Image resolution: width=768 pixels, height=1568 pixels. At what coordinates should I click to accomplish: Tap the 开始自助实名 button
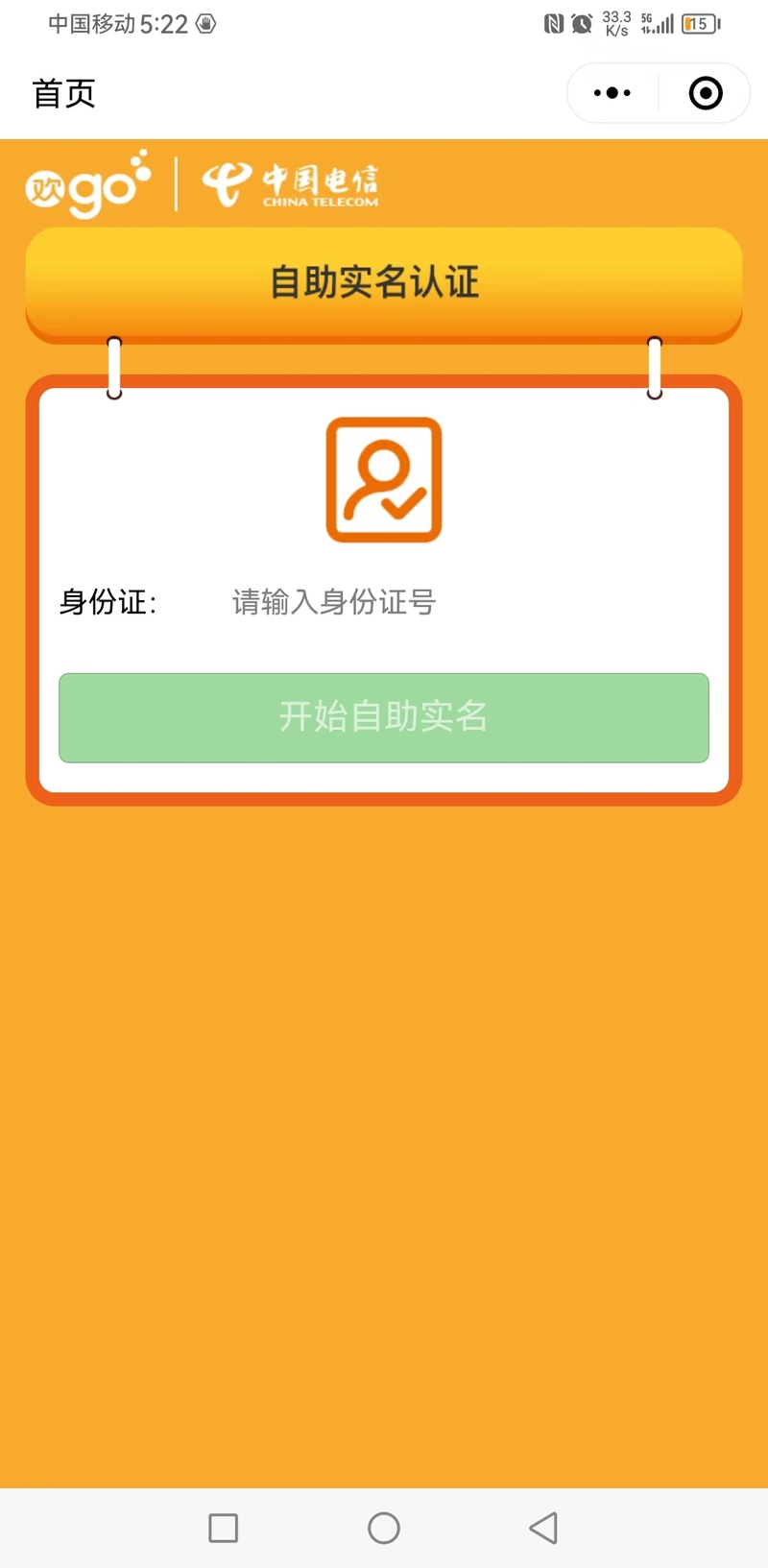[x=384, y=717]
